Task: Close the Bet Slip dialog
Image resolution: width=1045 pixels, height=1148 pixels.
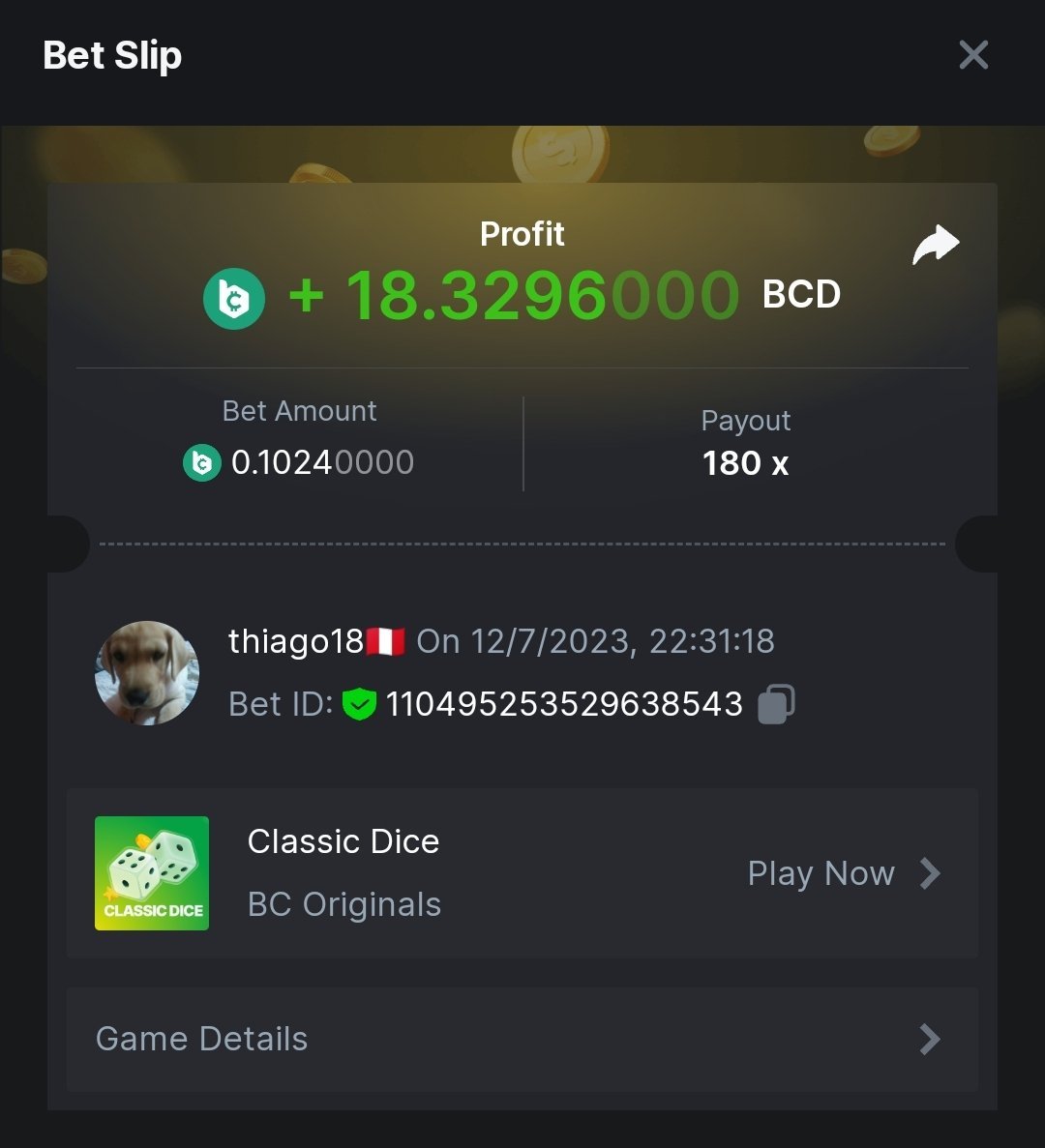Action: pyautogui.click(x=972, y=55)
